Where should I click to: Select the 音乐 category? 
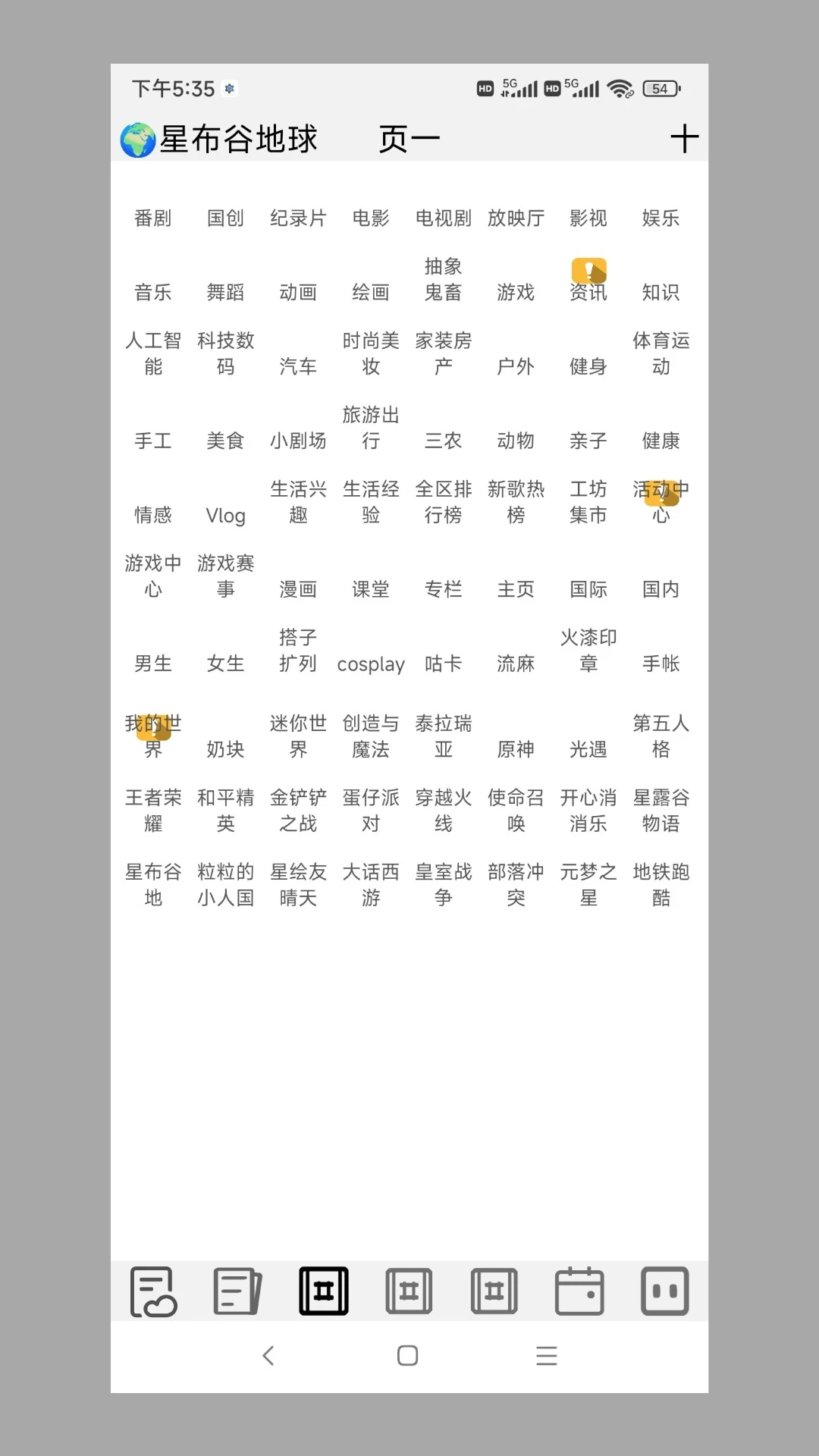pyautogui.click(x=153, y=292)
